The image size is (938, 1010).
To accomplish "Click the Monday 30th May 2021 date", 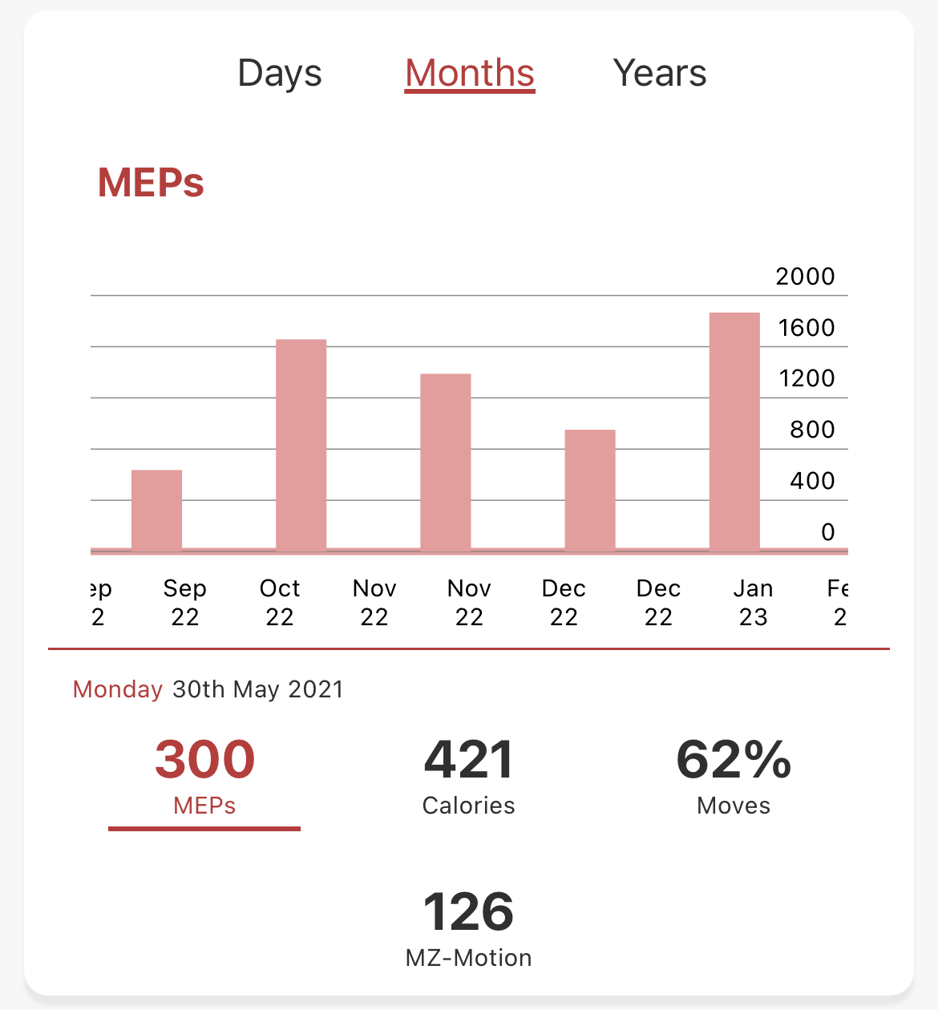I will [206, 689].
